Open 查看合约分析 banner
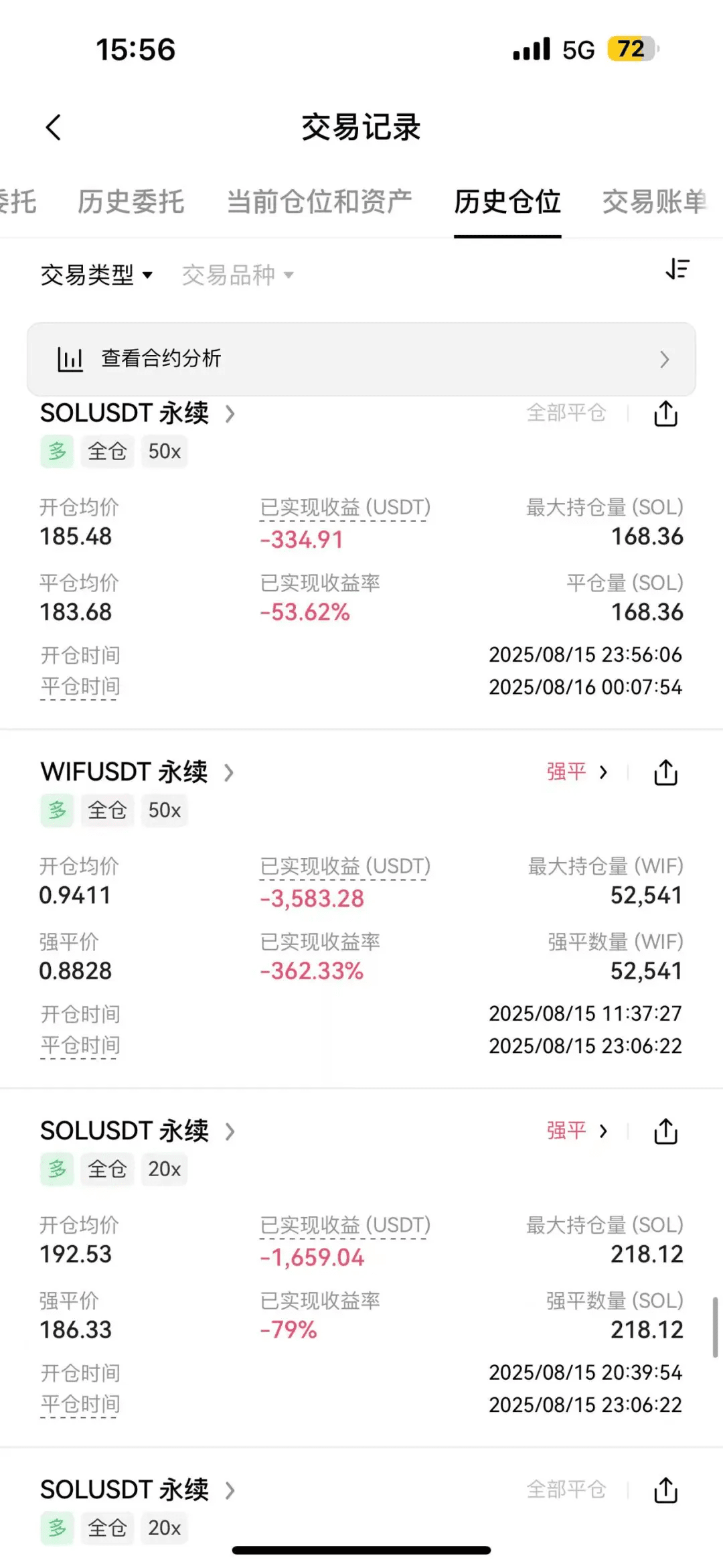This screenshot has width=723, height=1568. pos(361,359)
